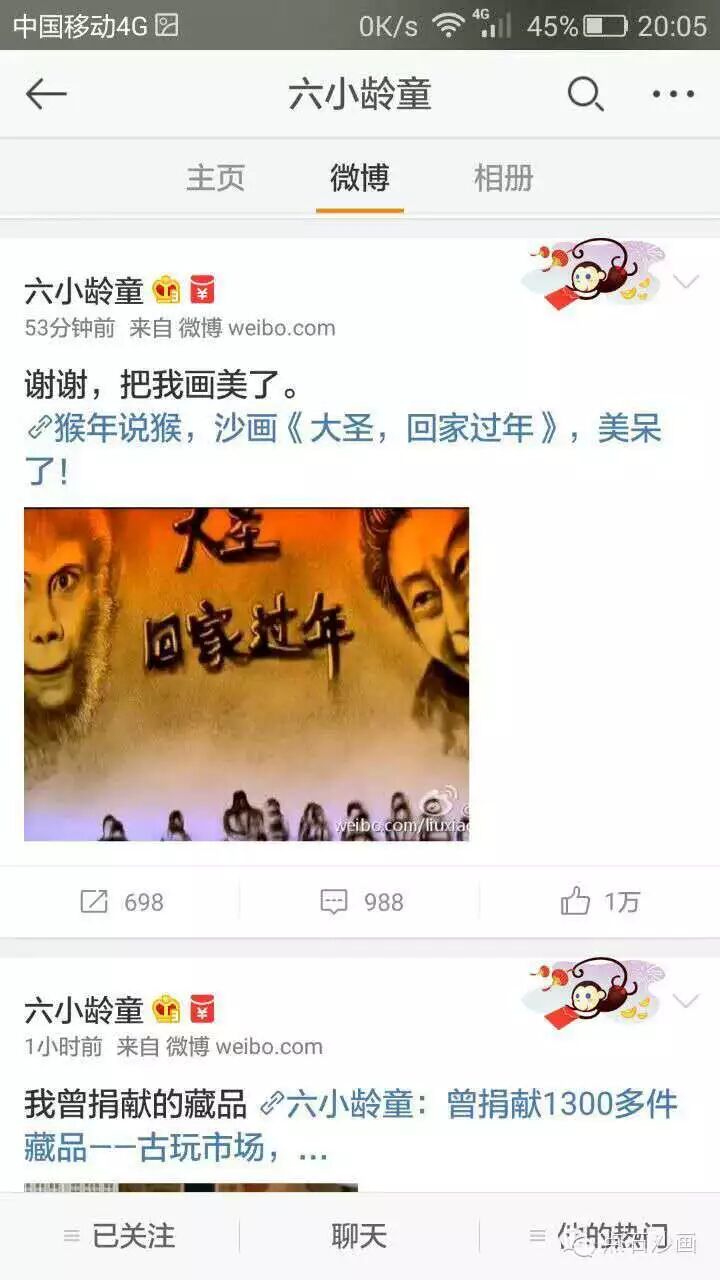Image resolution: width=720 pixels, height=1280 pixels.
Task: Tap the 已关注 follow-status button
Action: click(119, 1236)
